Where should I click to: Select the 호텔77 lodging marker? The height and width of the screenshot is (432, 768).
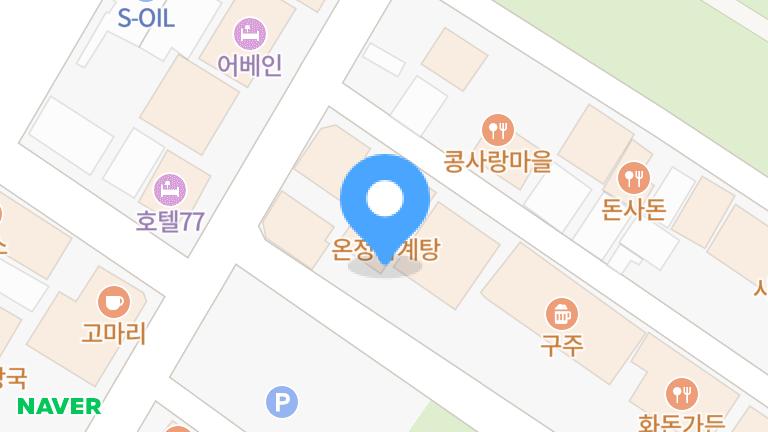pos(170,188)
